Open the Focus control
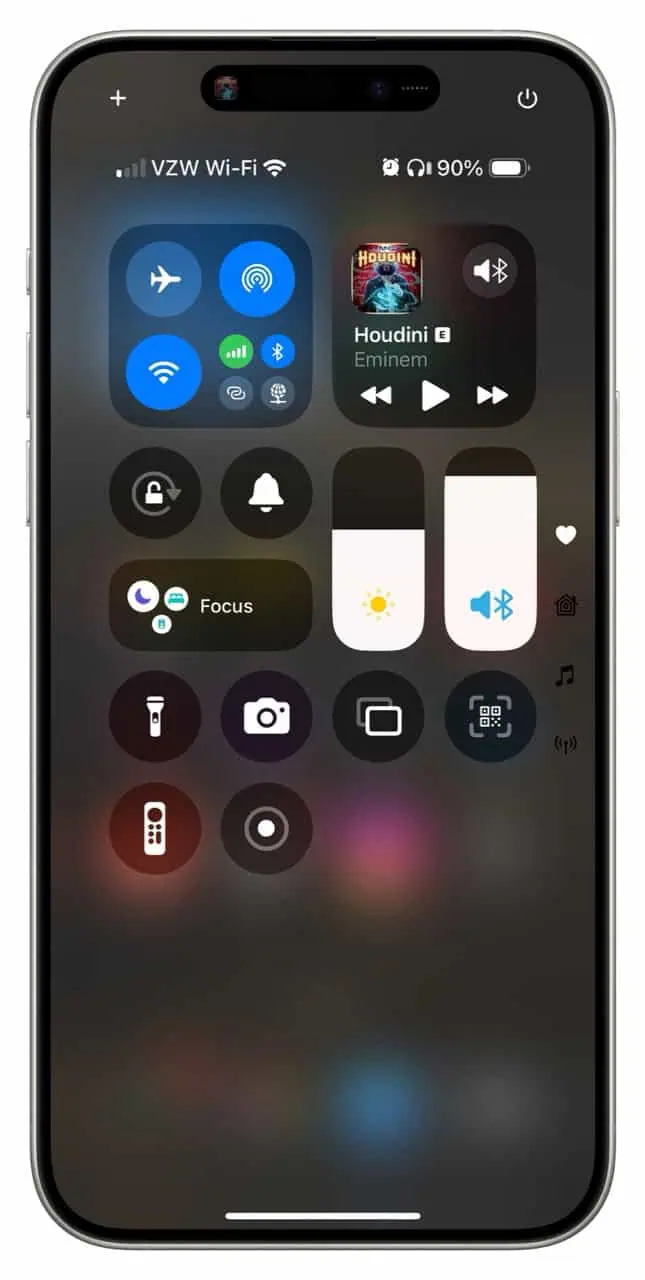Image resolution: width=645 pixels, height=1280 pixels. coord(210,605)
